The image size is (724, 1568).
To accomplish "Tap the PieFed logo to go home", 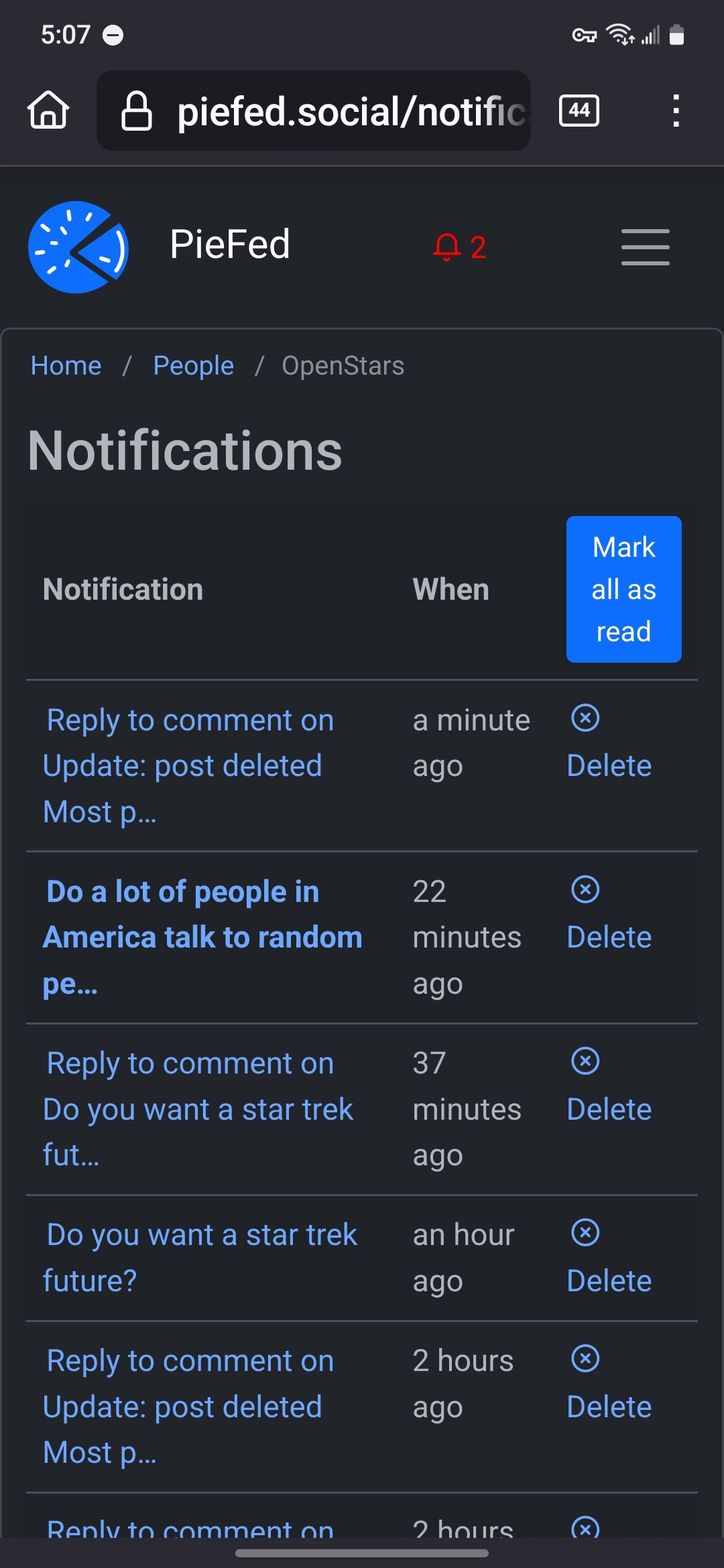I will tap(78, 247).
